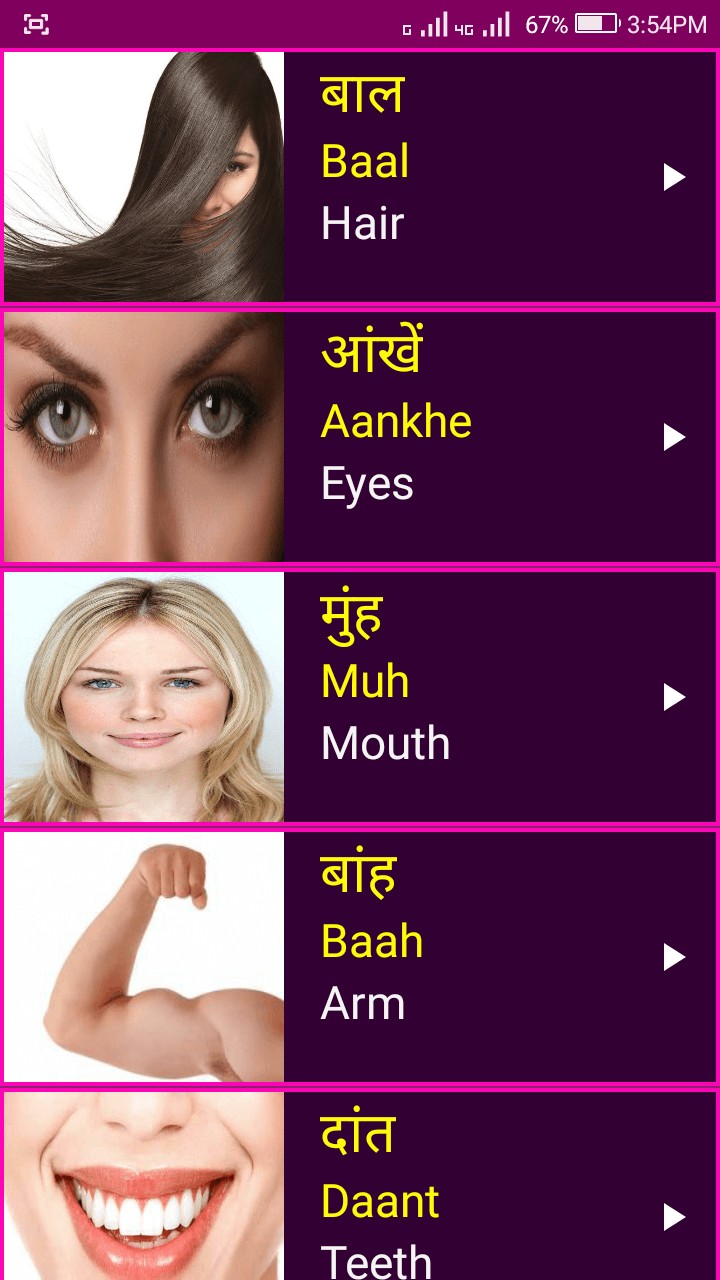
Task: Play the audio for Aankhe (Eyes)
Action: tap(674, 438)
